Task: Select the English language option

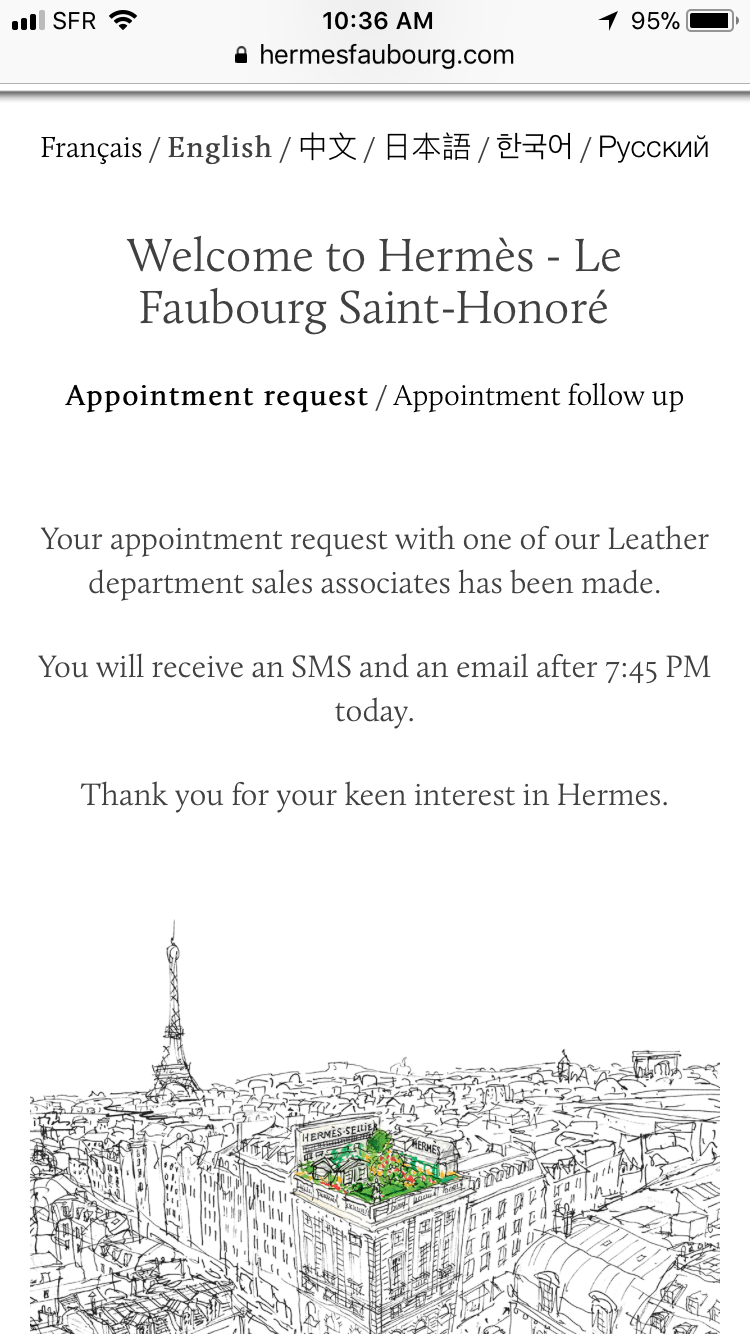Action: pyautogui.click(x=219, y=148)
